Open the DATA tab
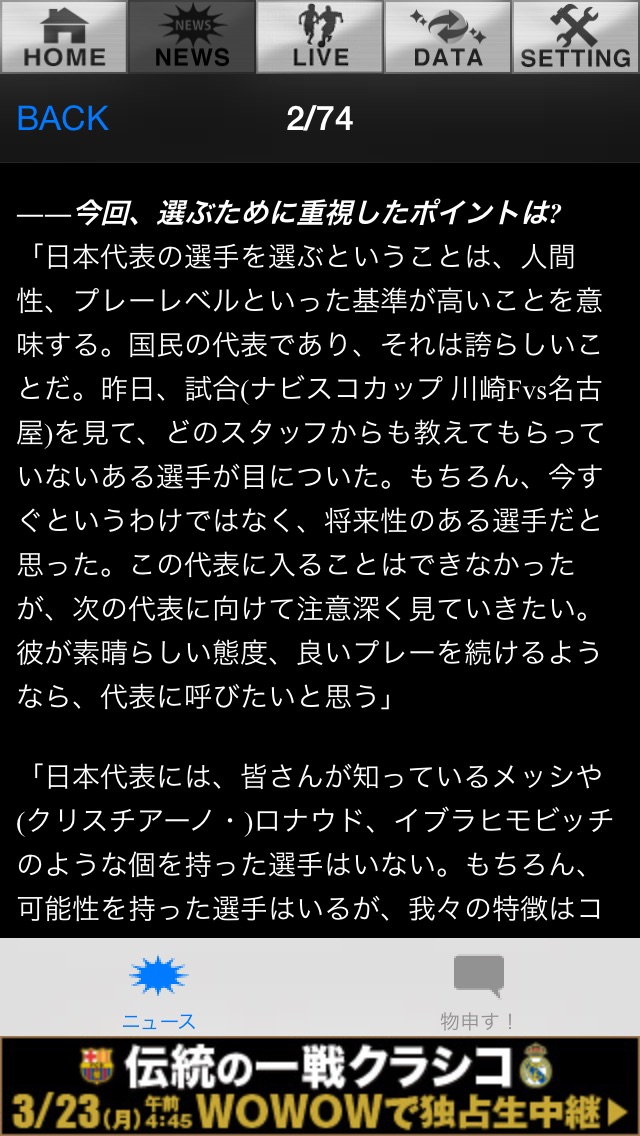The image size is (640, 1136). tap(448, 36)
